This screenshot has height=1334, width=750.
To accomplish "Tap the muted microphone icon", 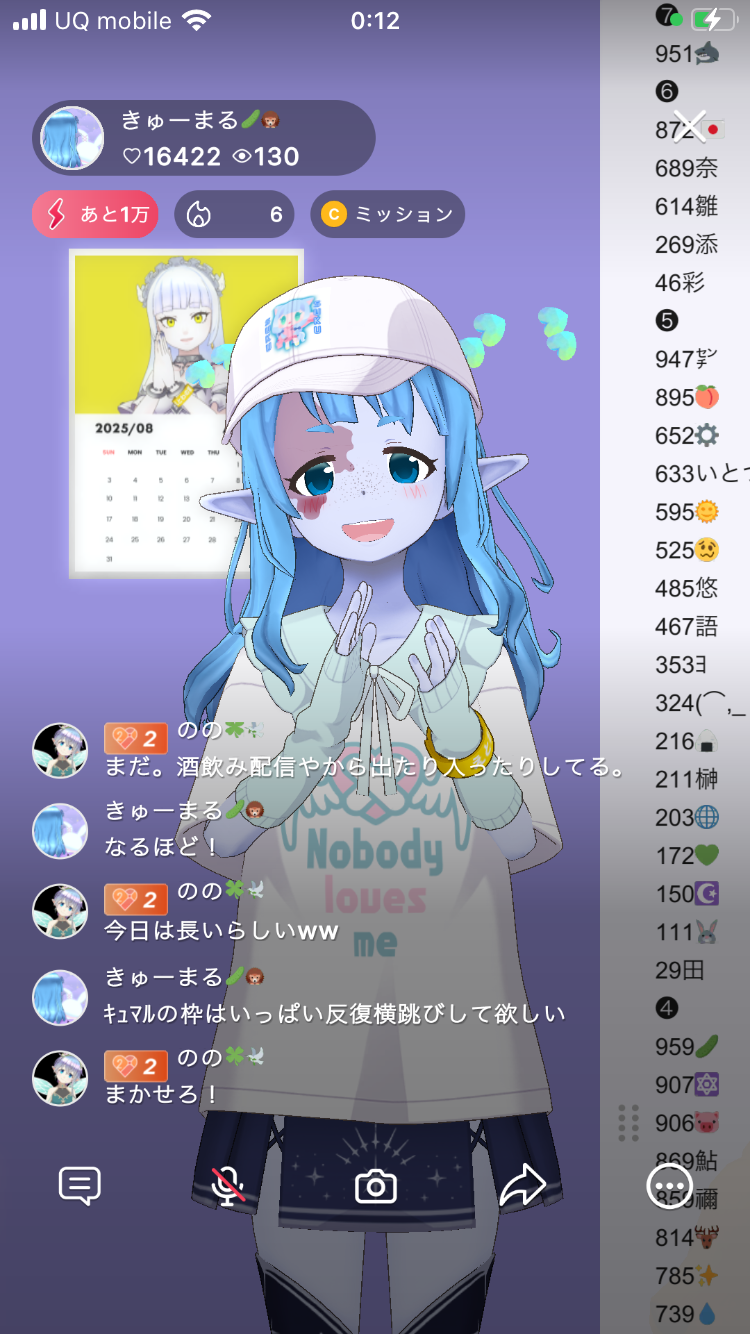I will 229,1186.
